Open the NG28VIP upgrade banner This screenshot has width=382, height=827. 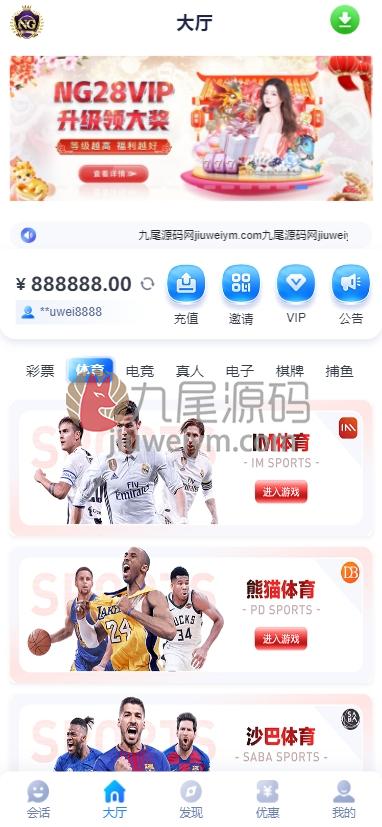(x=191, y=128)
